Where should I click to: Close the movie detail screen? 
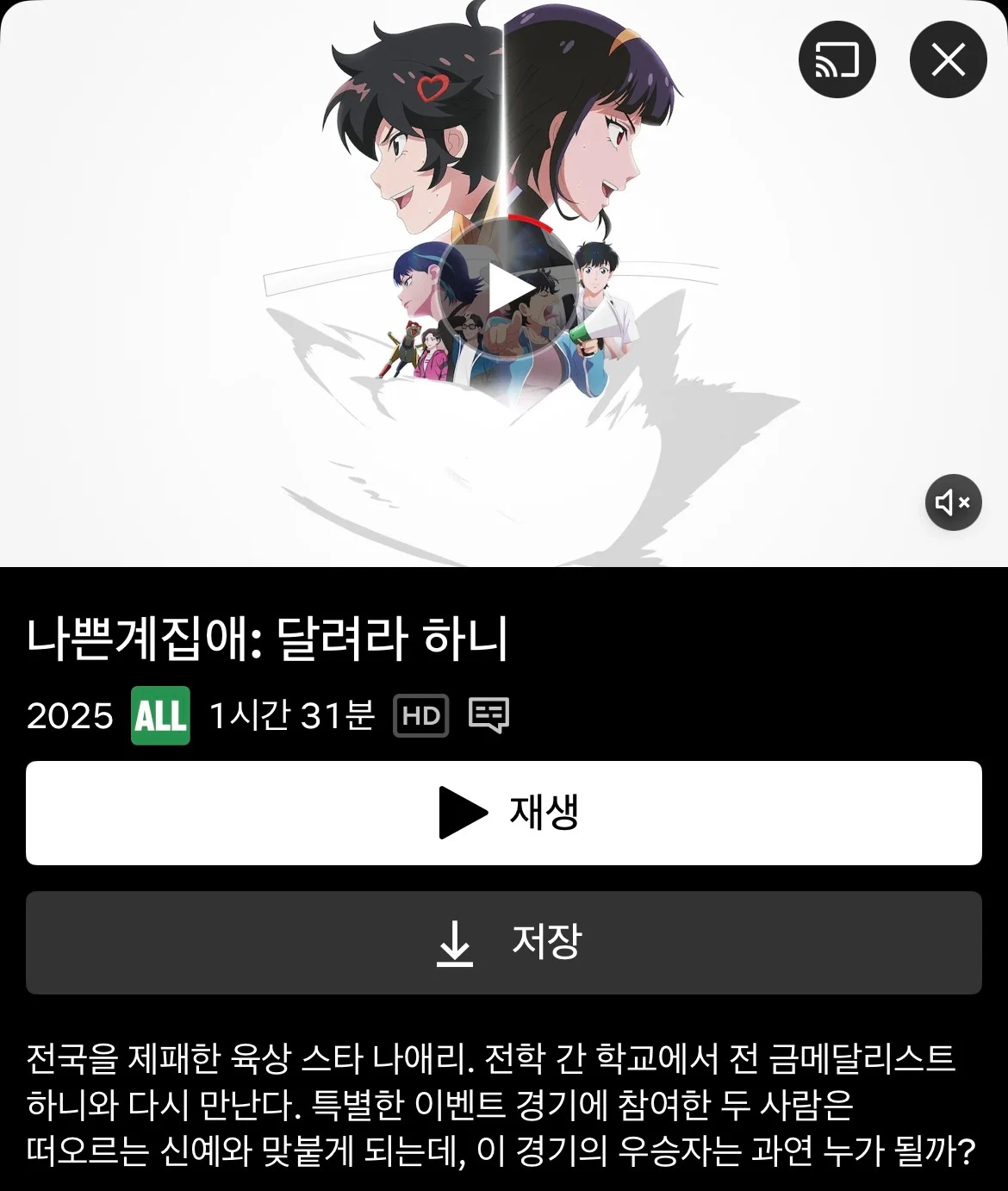tap(948, 60)
